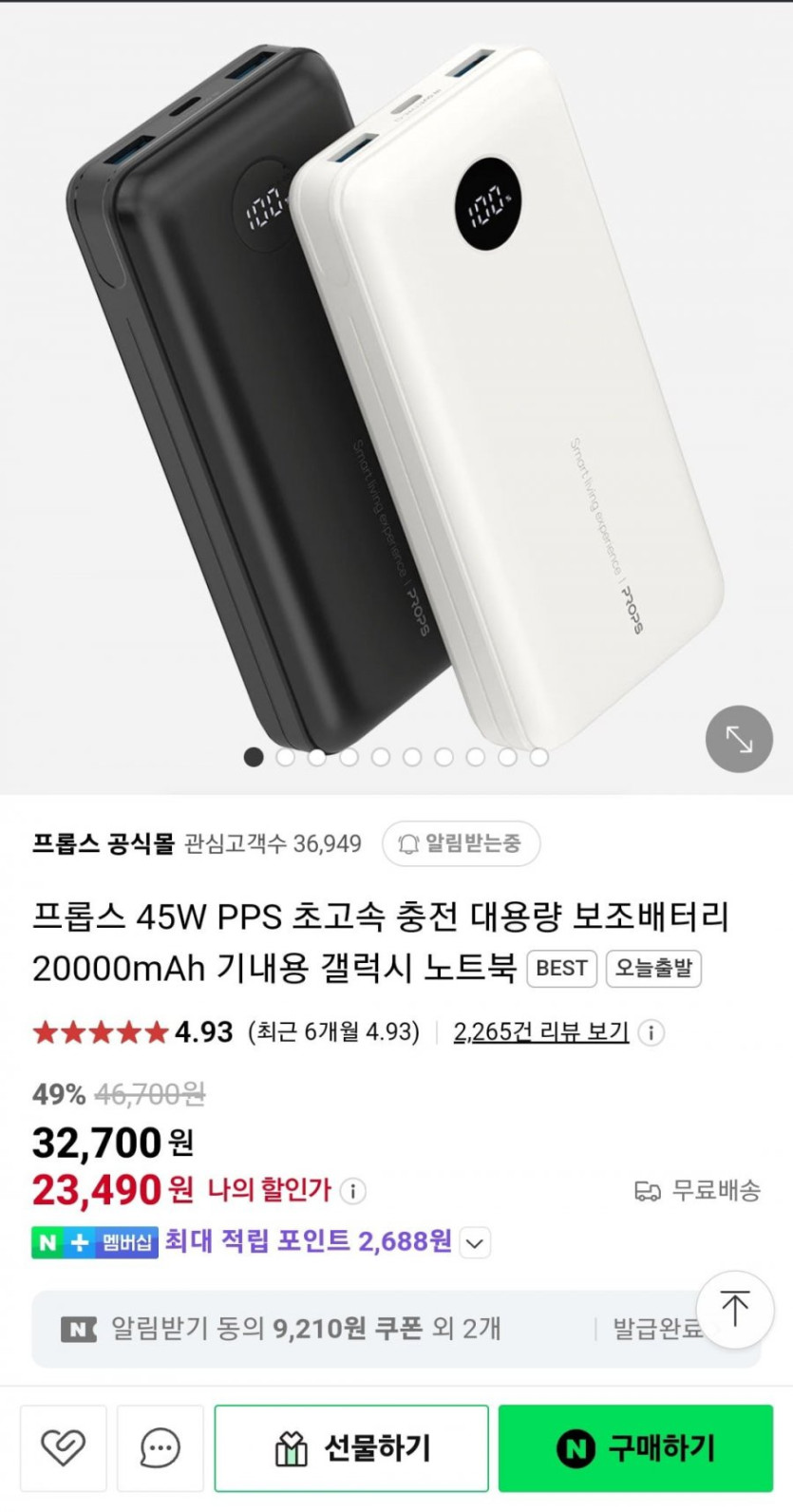Open the chat inquiry icon
Screen dimensions: 793x1512
pos(160,1448)
